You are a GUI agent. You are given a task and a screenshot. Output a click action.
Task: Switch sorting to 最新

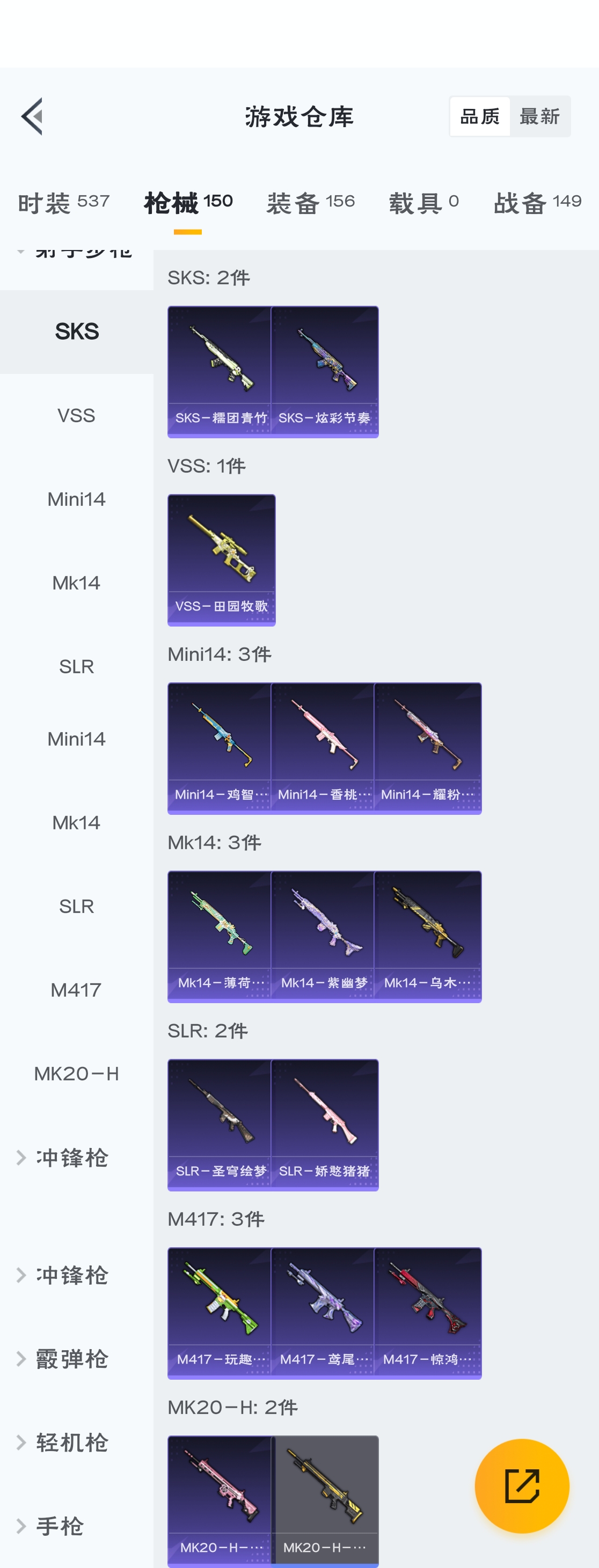(539, 116)
